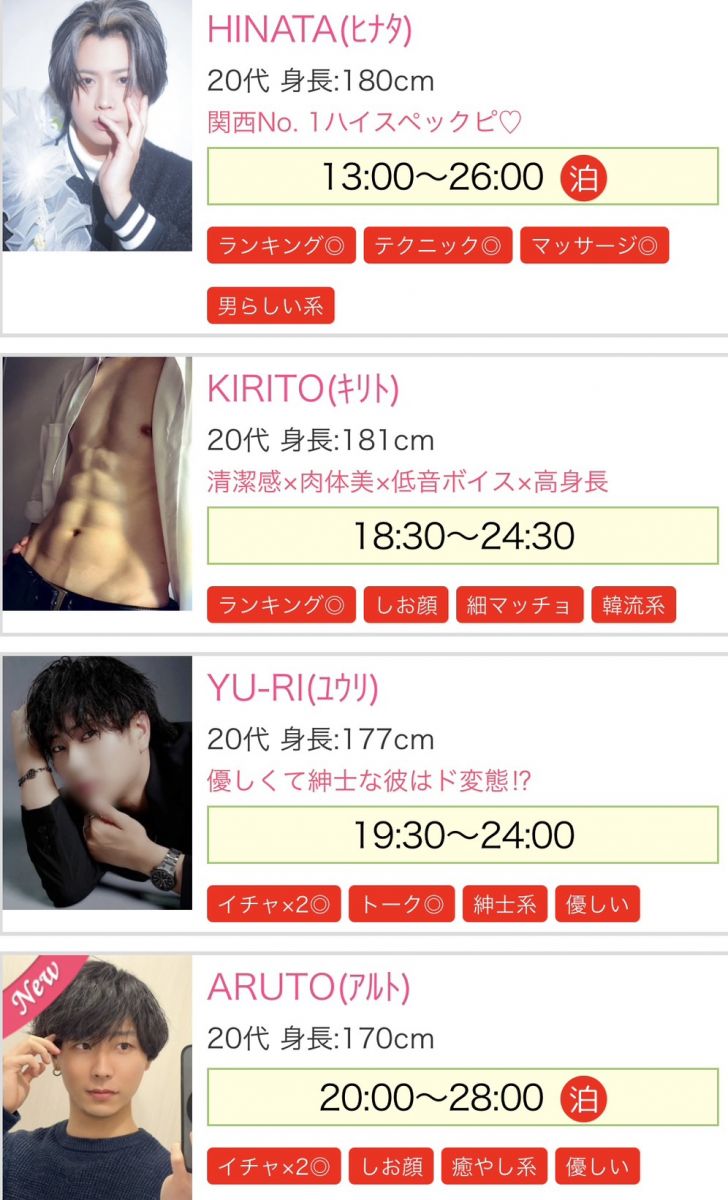Tap the 癒やし系 tag
Viewport: 728px width, 1200px height.
[494, 1166]
